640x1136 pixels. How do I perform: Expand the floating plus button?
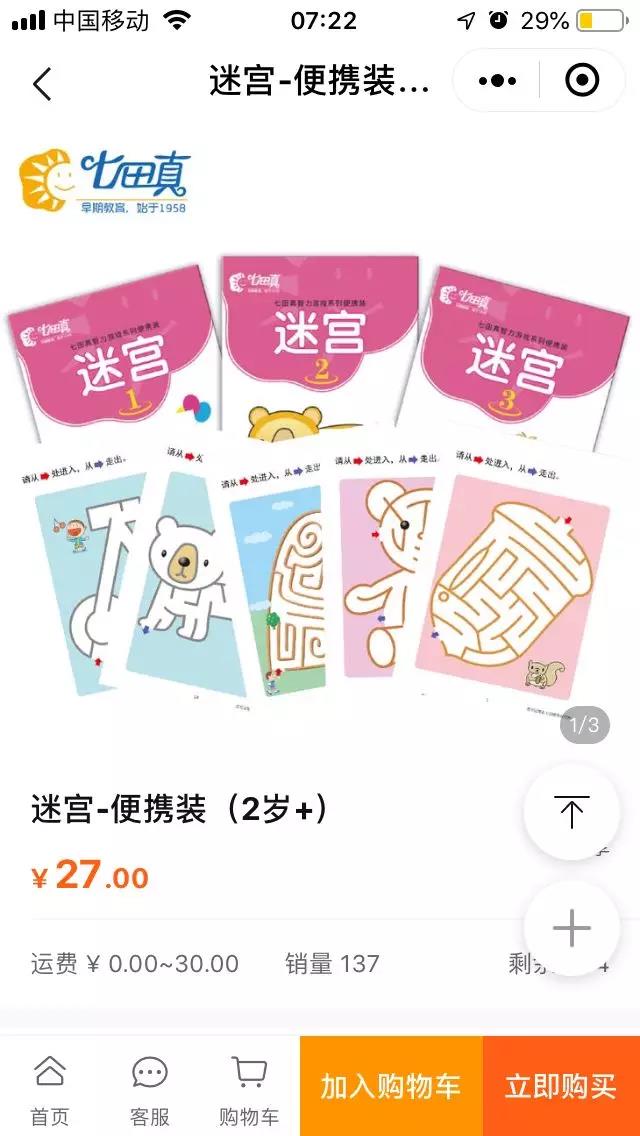[x=571, y=928]
